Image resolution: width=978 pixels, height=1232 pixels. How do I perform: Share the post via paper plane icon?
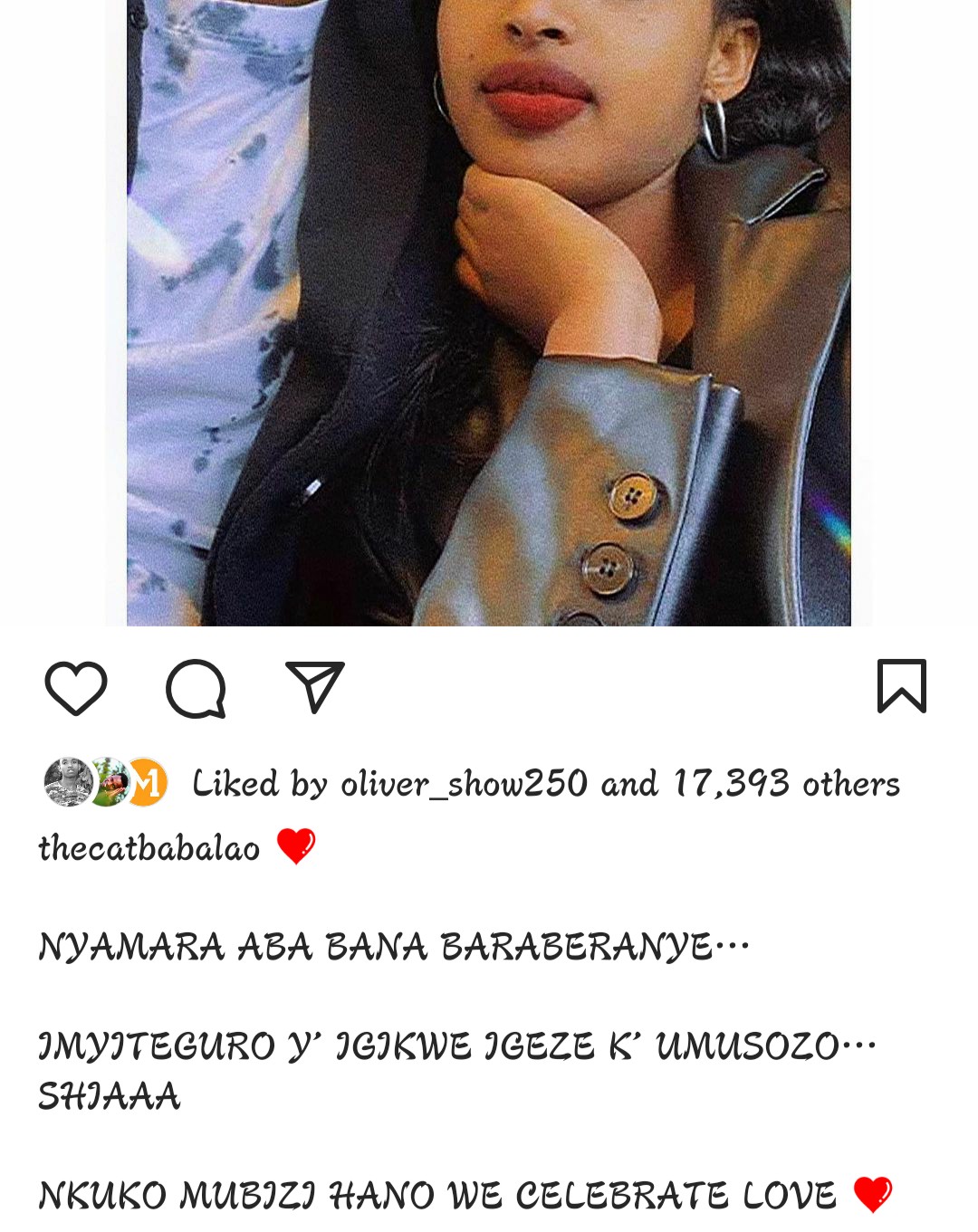tap(315, 686)
